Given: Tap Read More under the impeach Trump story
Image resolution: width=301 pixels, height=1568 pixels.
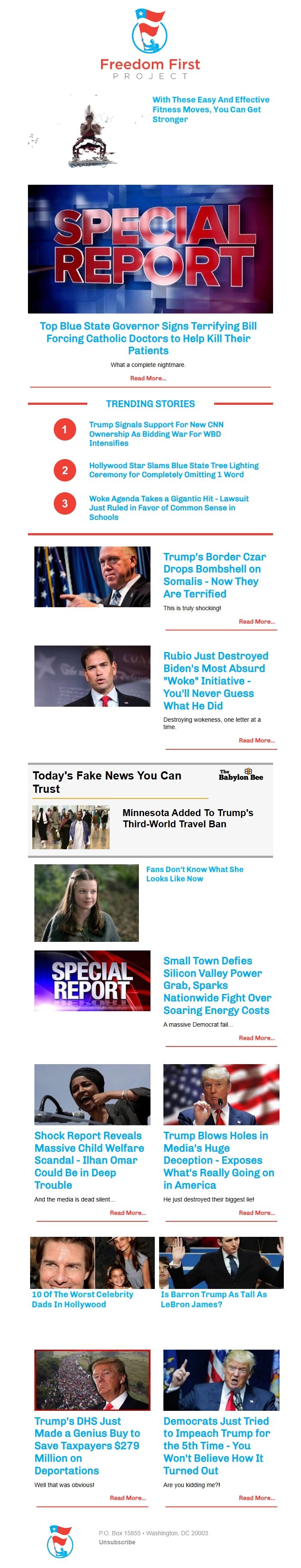Looking at the screenshot, I should point(256,1497).
